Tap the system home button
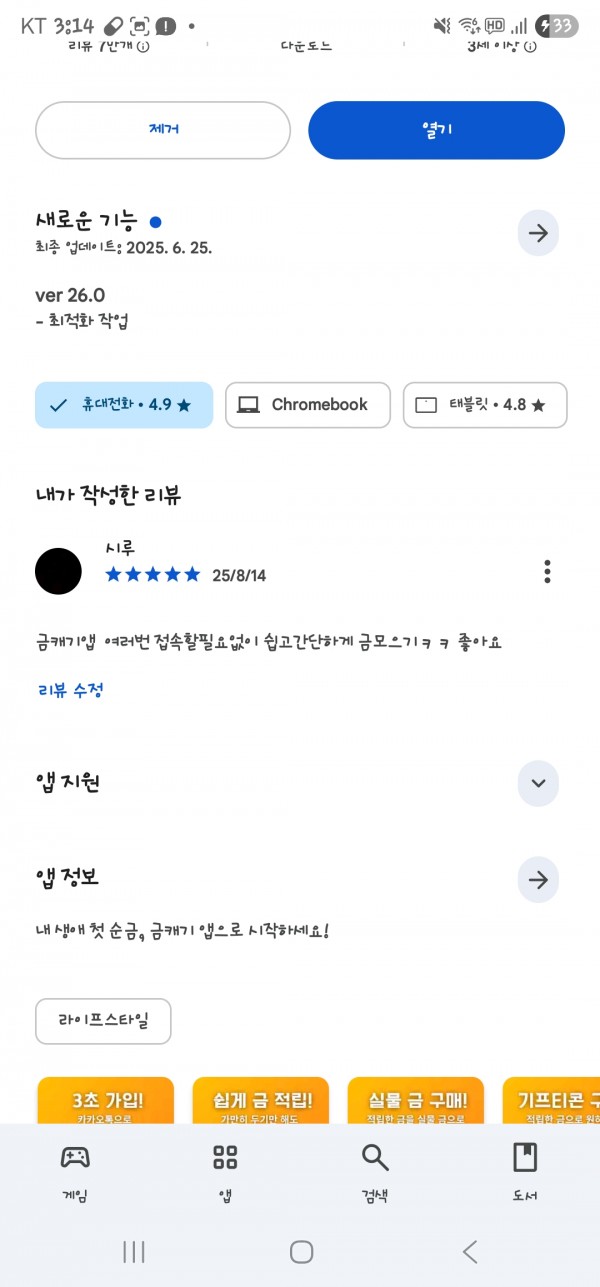 click(x=301, y=1251)
